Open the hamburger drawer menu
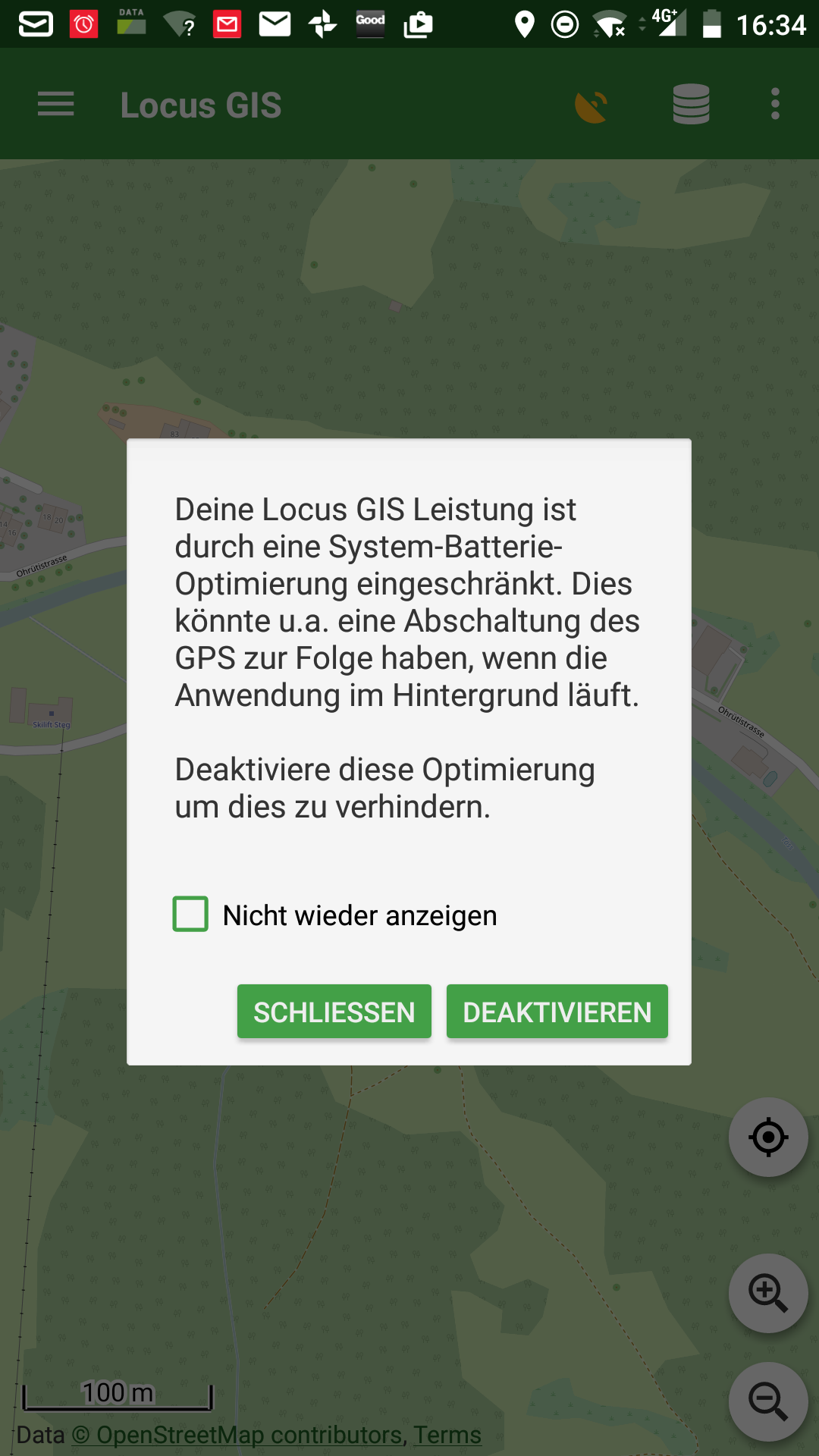The image size is (819, 1456). 56,104
